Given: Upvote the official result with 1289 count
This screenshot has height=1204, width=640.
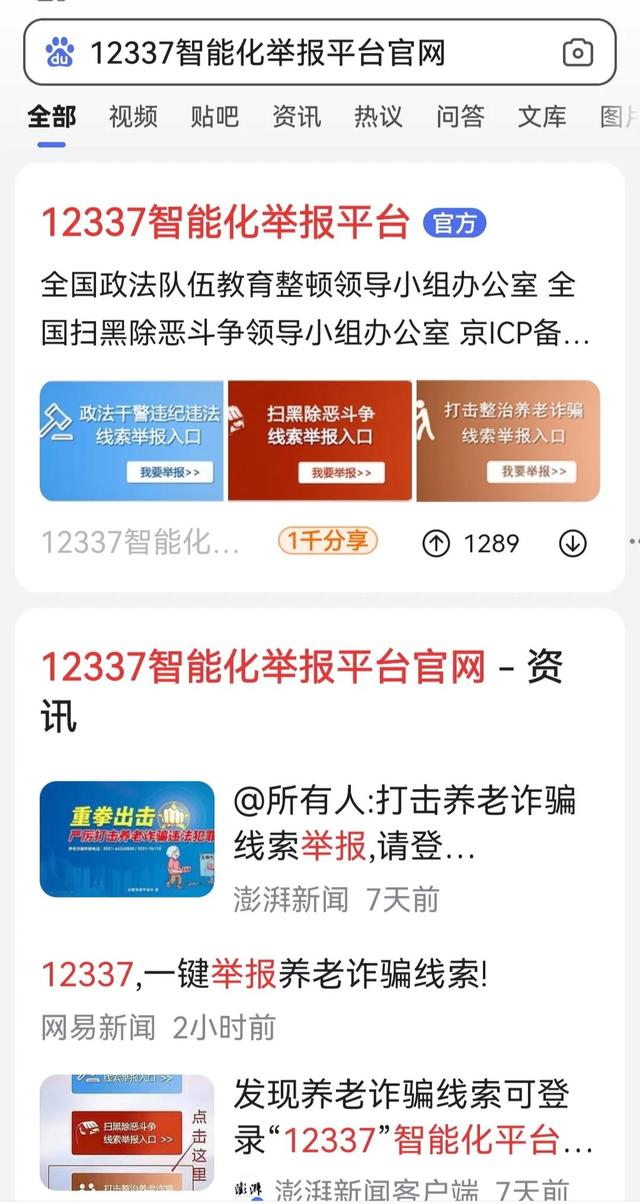Looking at the screenshot, I should [436, 543].
